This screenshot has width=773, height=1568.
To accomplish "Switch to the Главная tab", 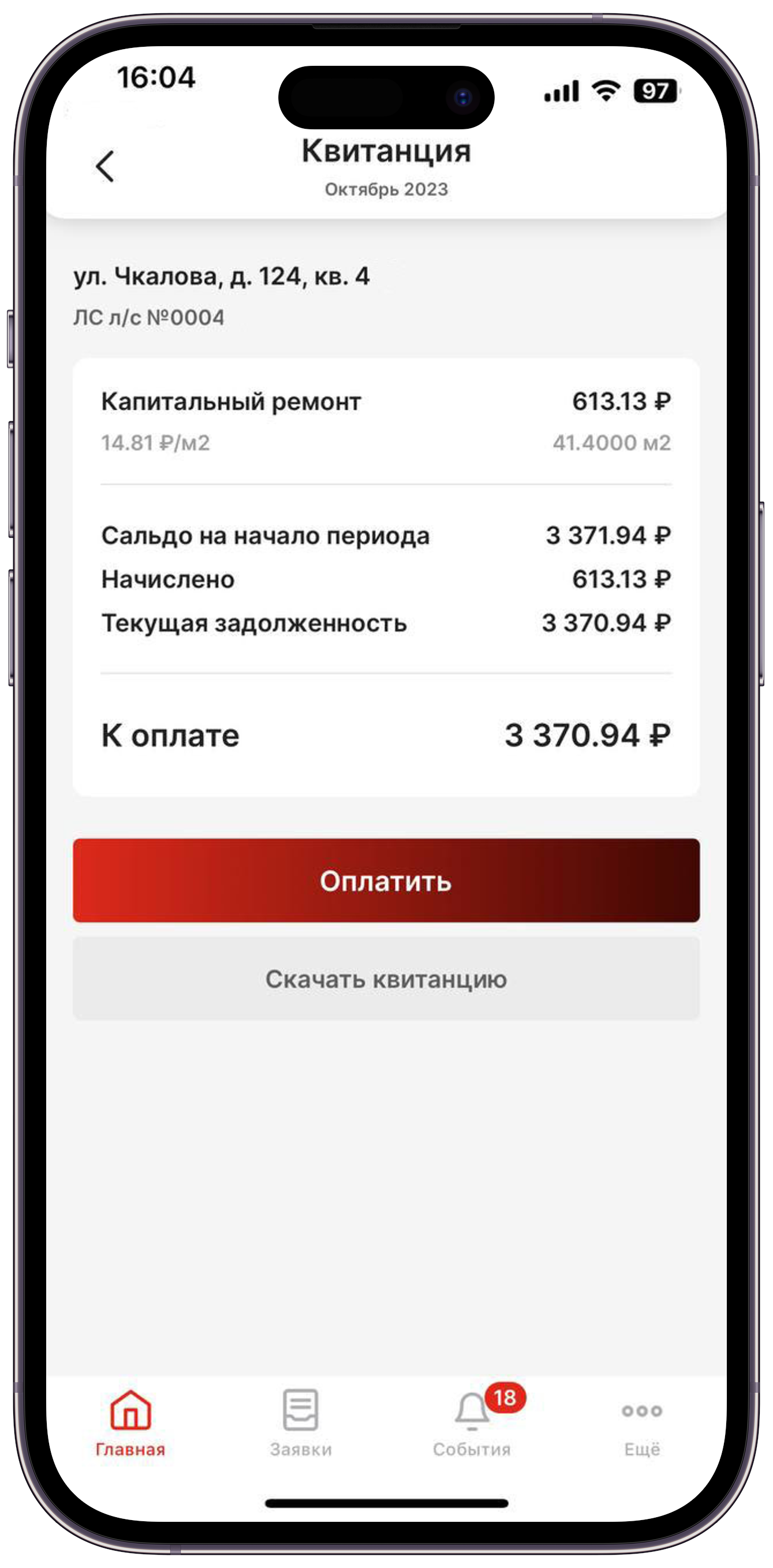I will click(130, 1422).
